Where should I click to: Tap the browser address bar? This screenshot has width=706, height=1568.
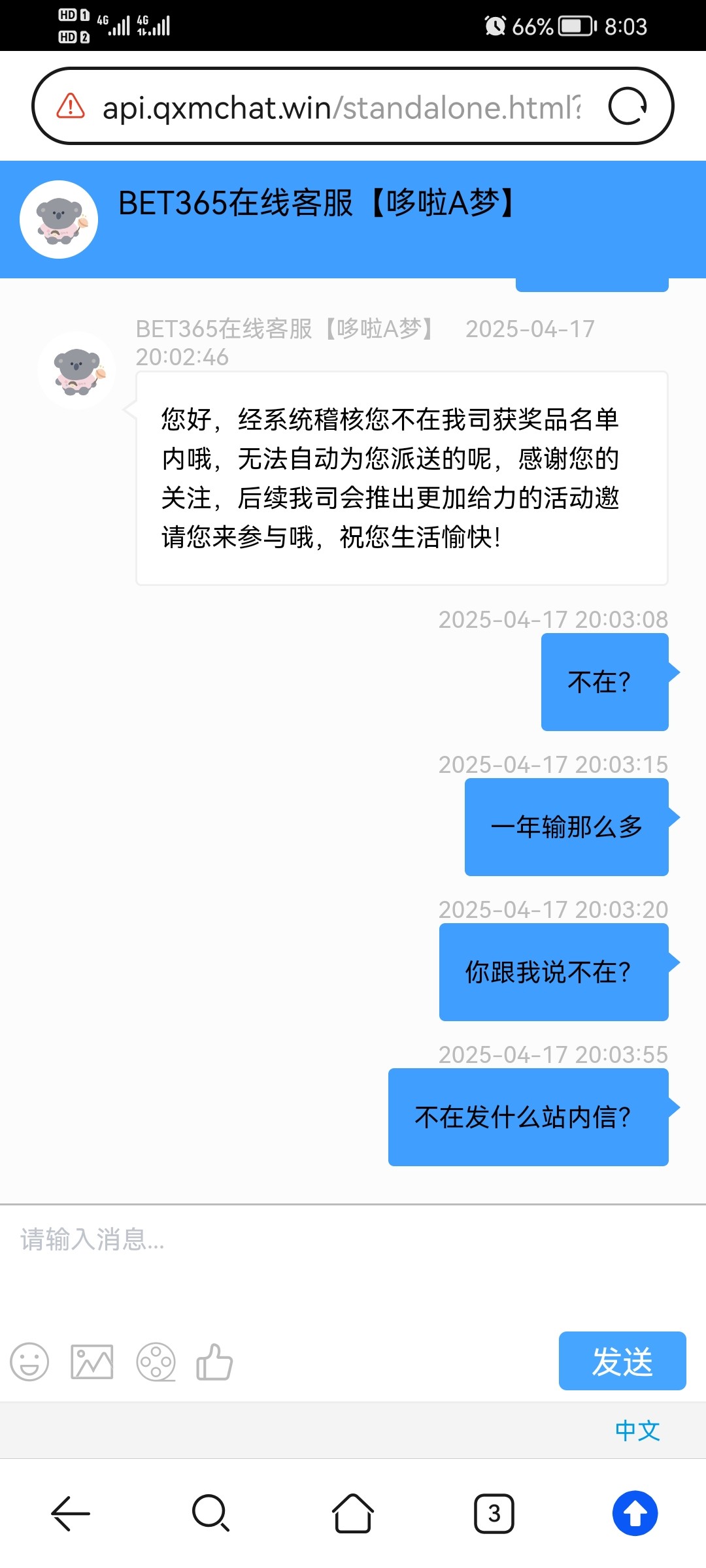click(x=340, y=107)
